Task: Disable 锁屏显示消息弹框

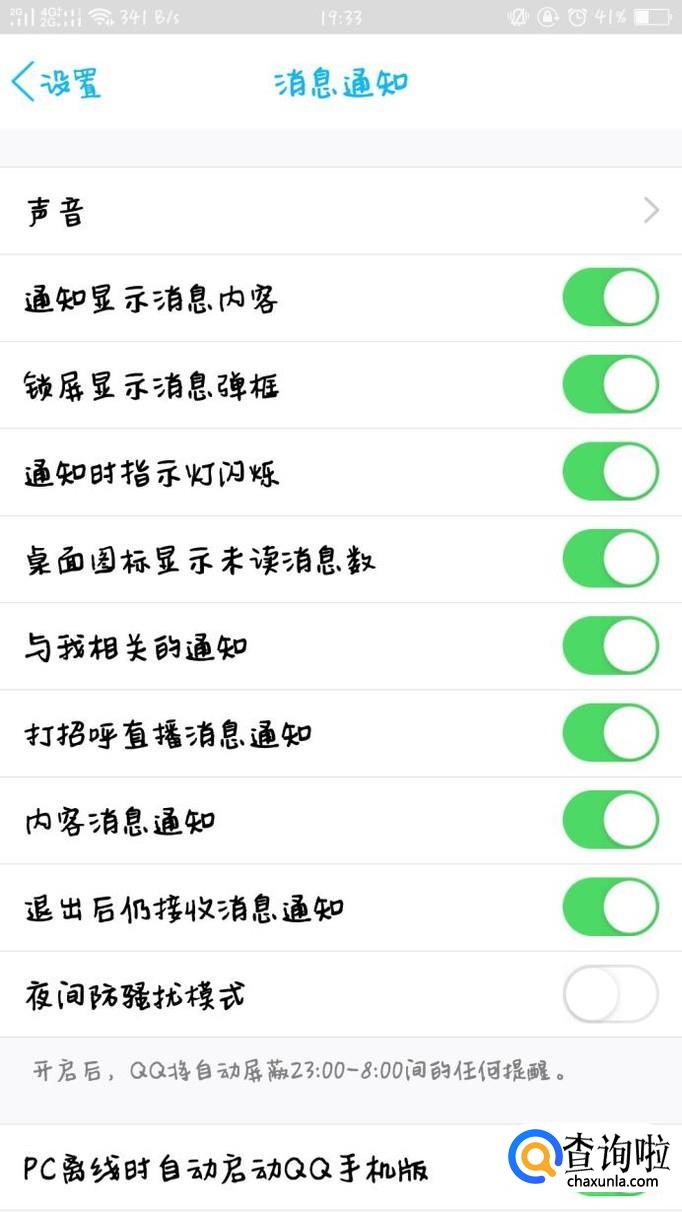Action: (610, 385)
